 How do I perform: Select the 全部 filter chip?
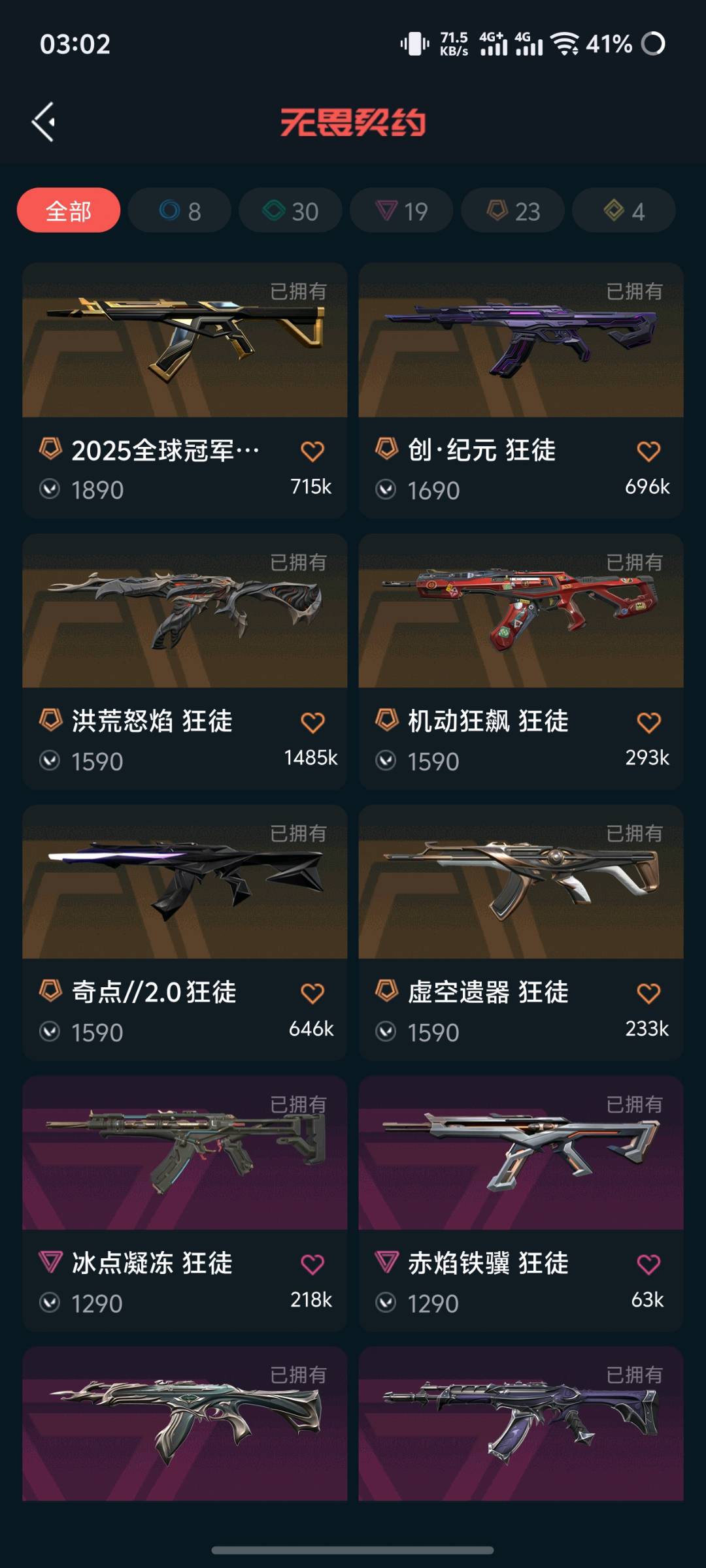click(69, 210)
